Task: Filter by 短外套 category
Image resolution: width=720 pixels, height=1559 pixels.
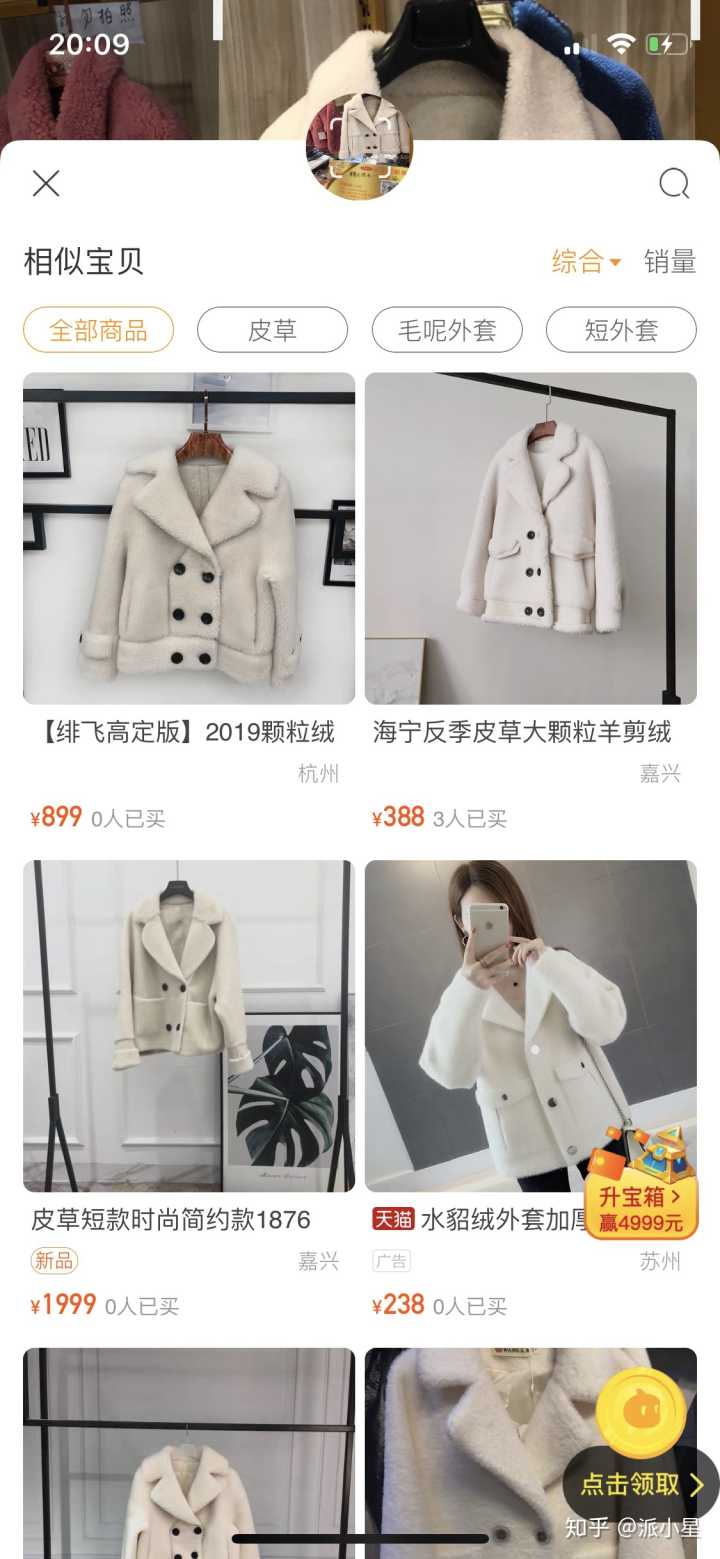Action: point(621,330)
